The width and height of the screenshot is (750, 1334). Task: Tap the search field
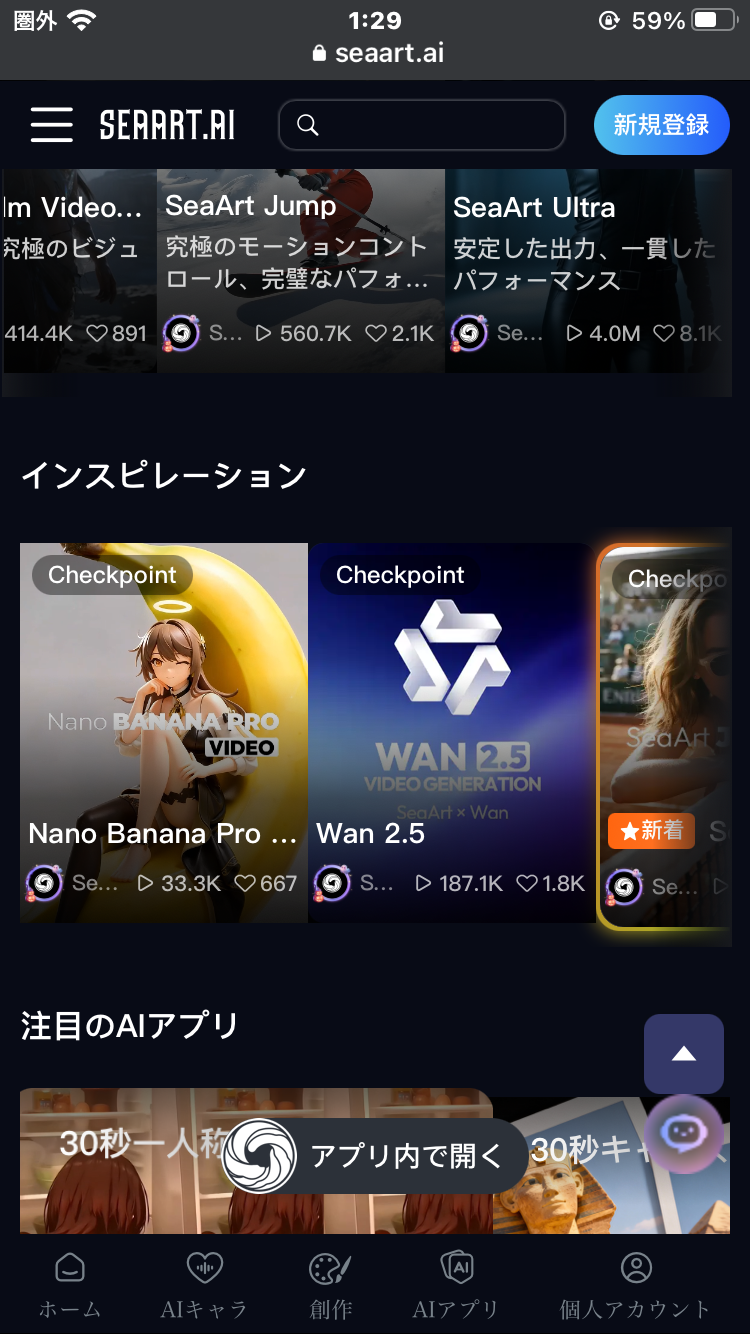point(421,125)
